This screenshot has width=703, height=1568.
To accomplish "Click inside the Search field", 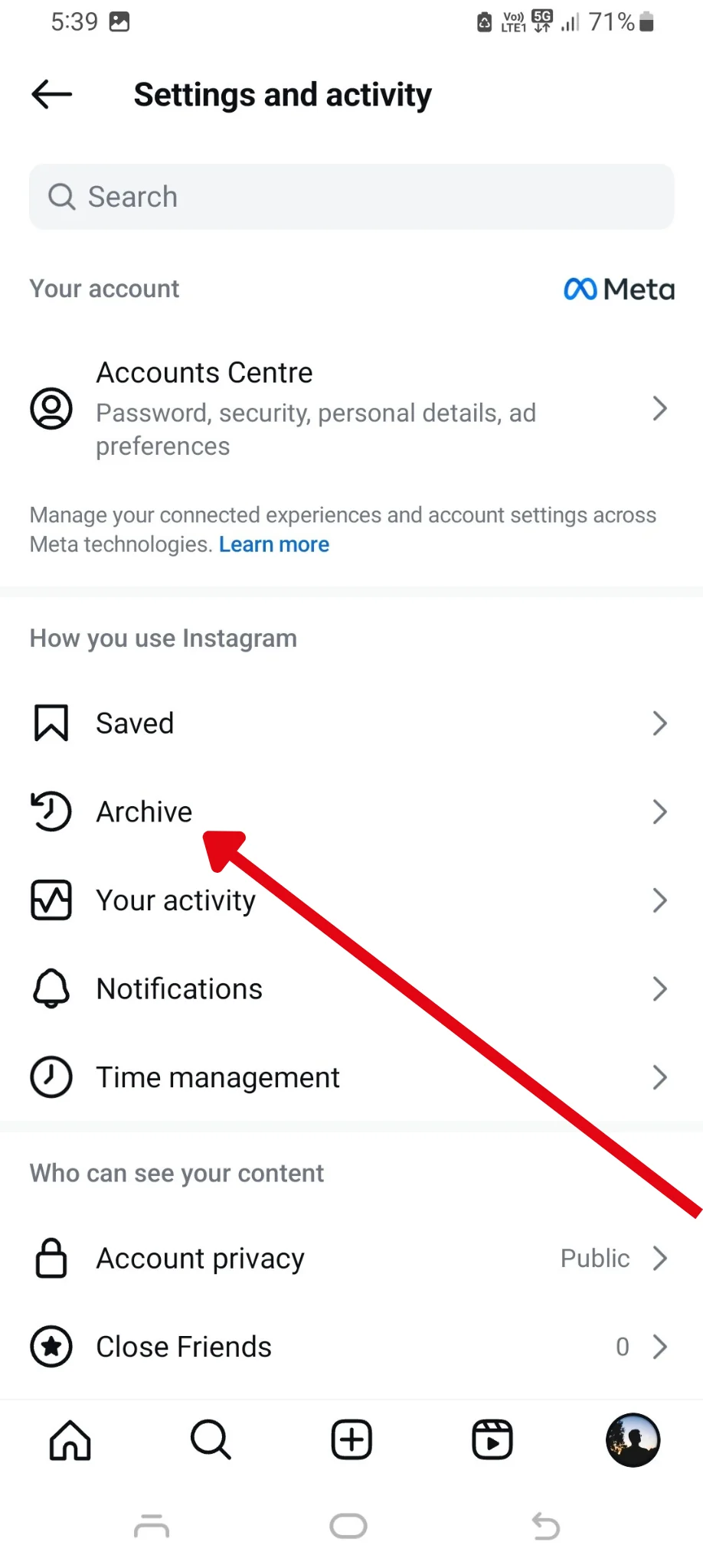I will pyautogui.click(x=351, y=197).
